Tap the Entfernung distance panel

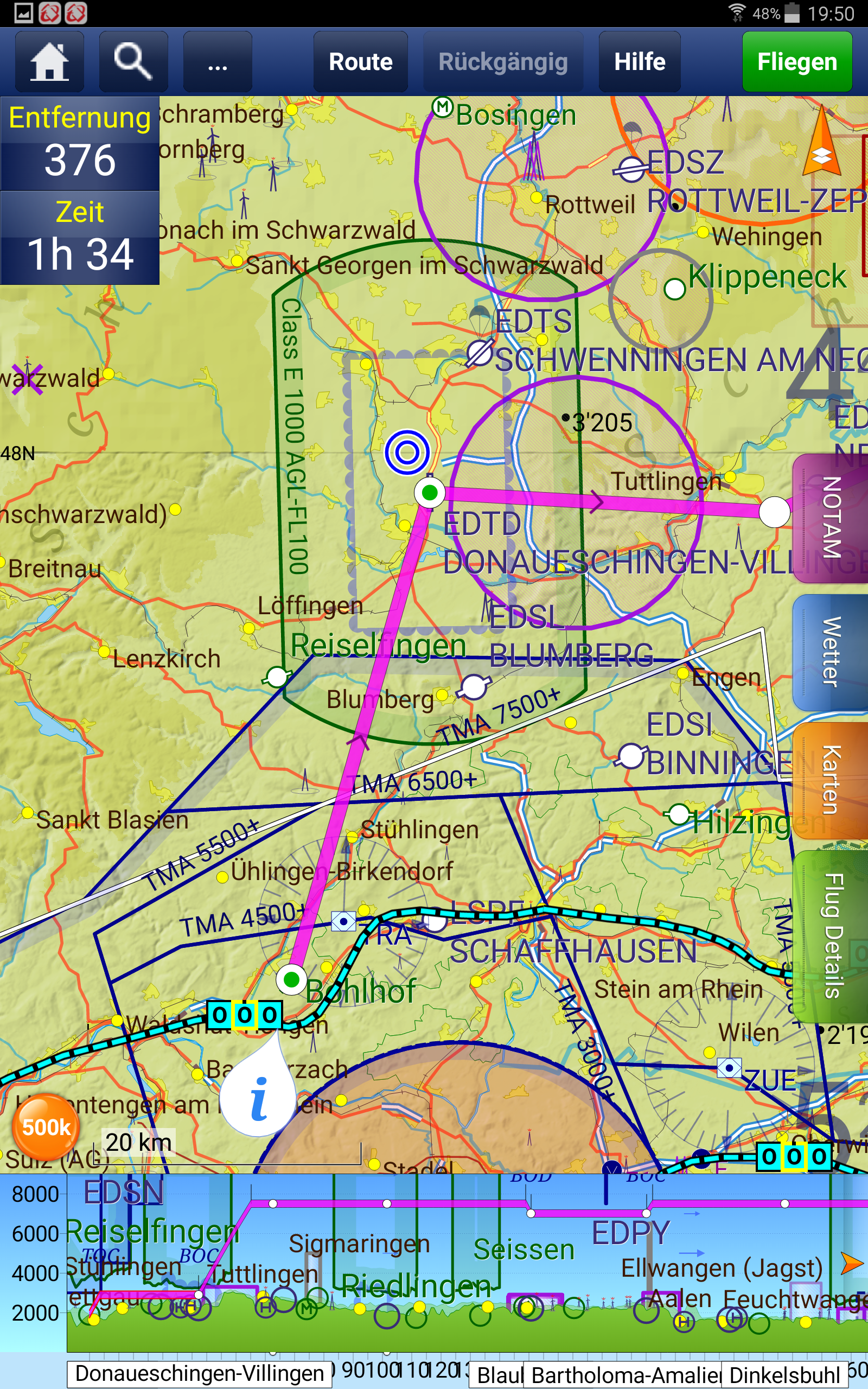point(80,143)
